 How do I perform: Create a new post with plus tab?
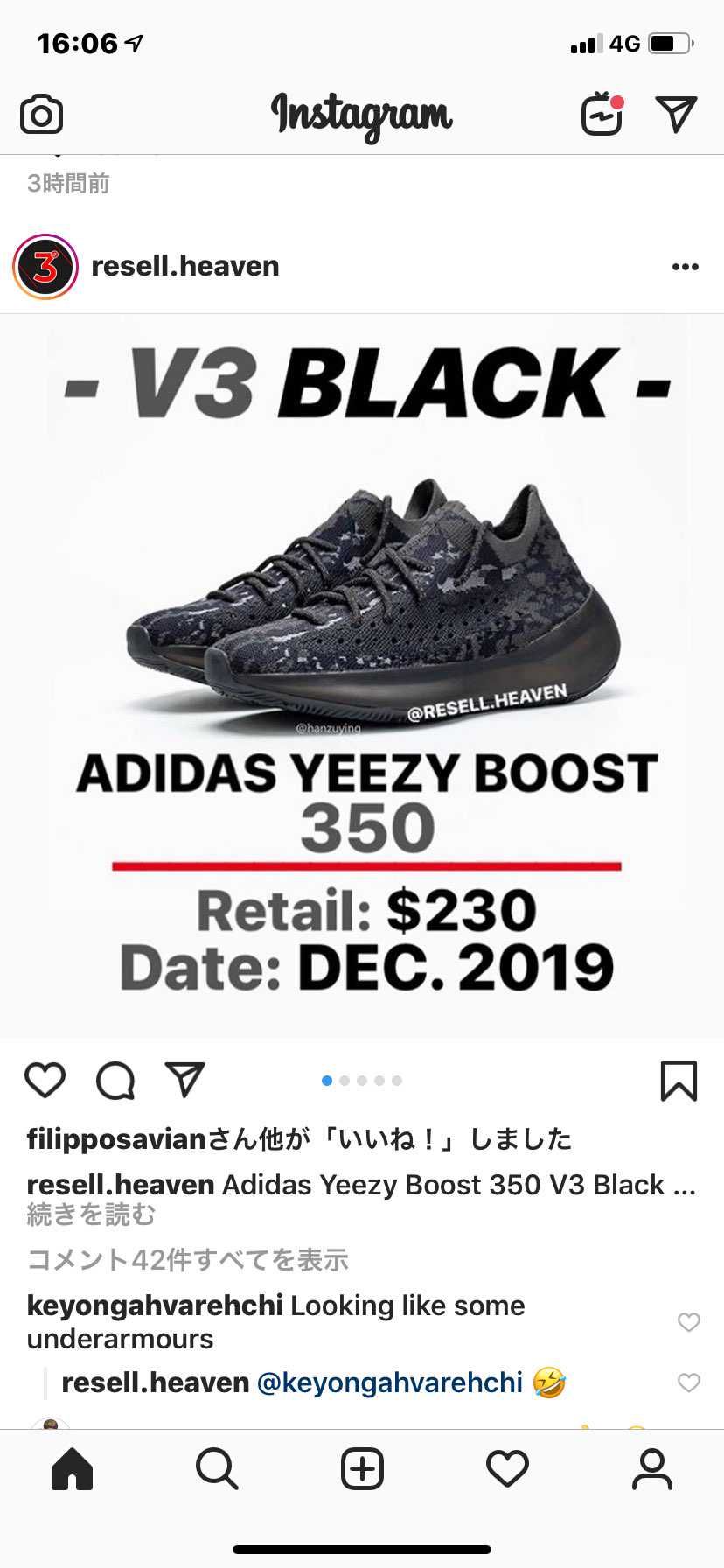coord(362,1468)
